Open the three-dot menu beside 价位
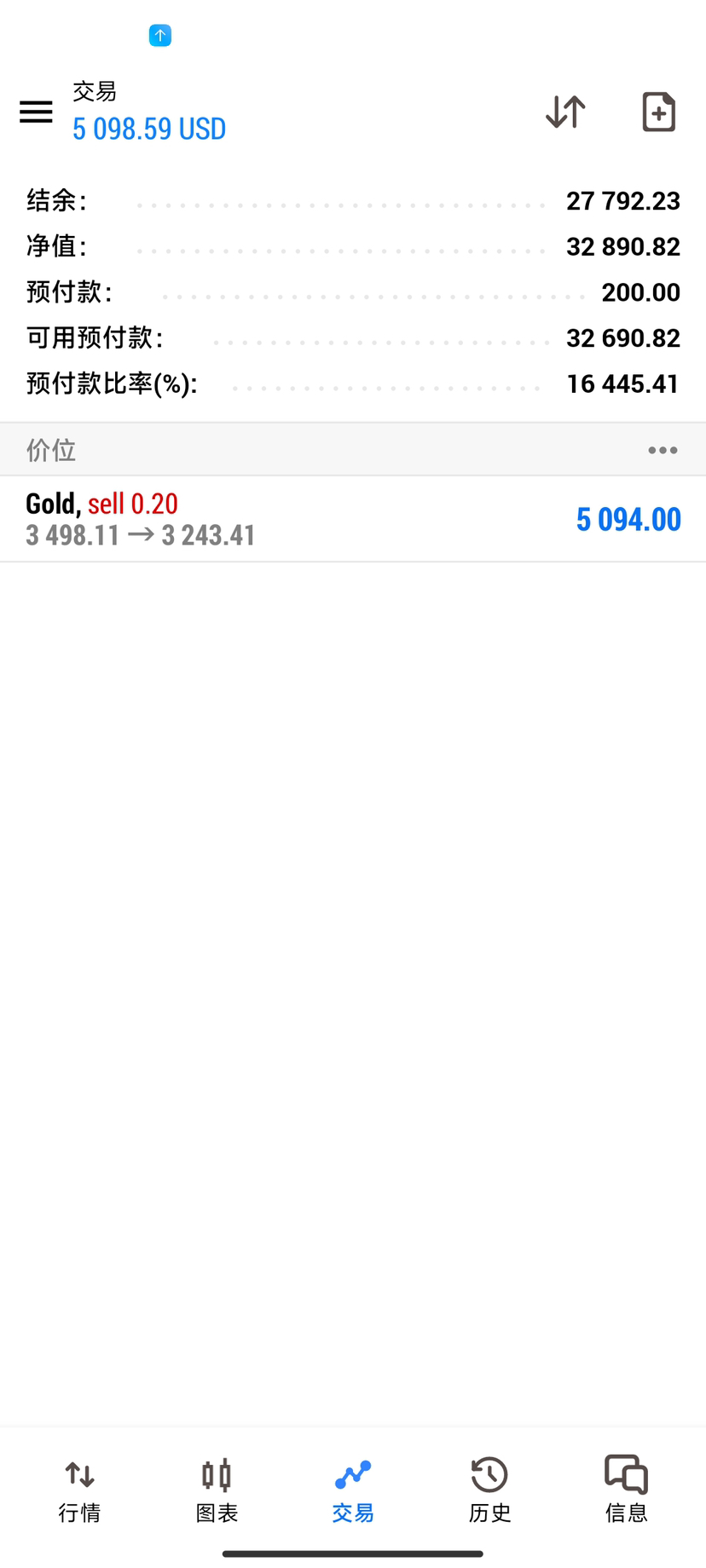This screenshot has height=1568, width=706. (663, 450)
